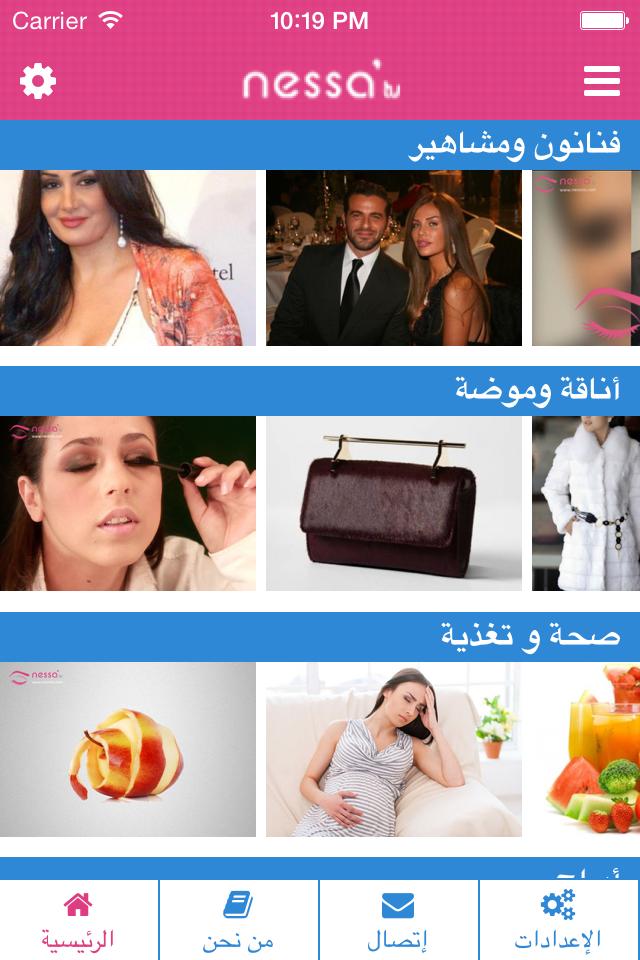This screenshot has height=960, width=640.
Task: Open the woman in orange scarf article
Action: 127,258
